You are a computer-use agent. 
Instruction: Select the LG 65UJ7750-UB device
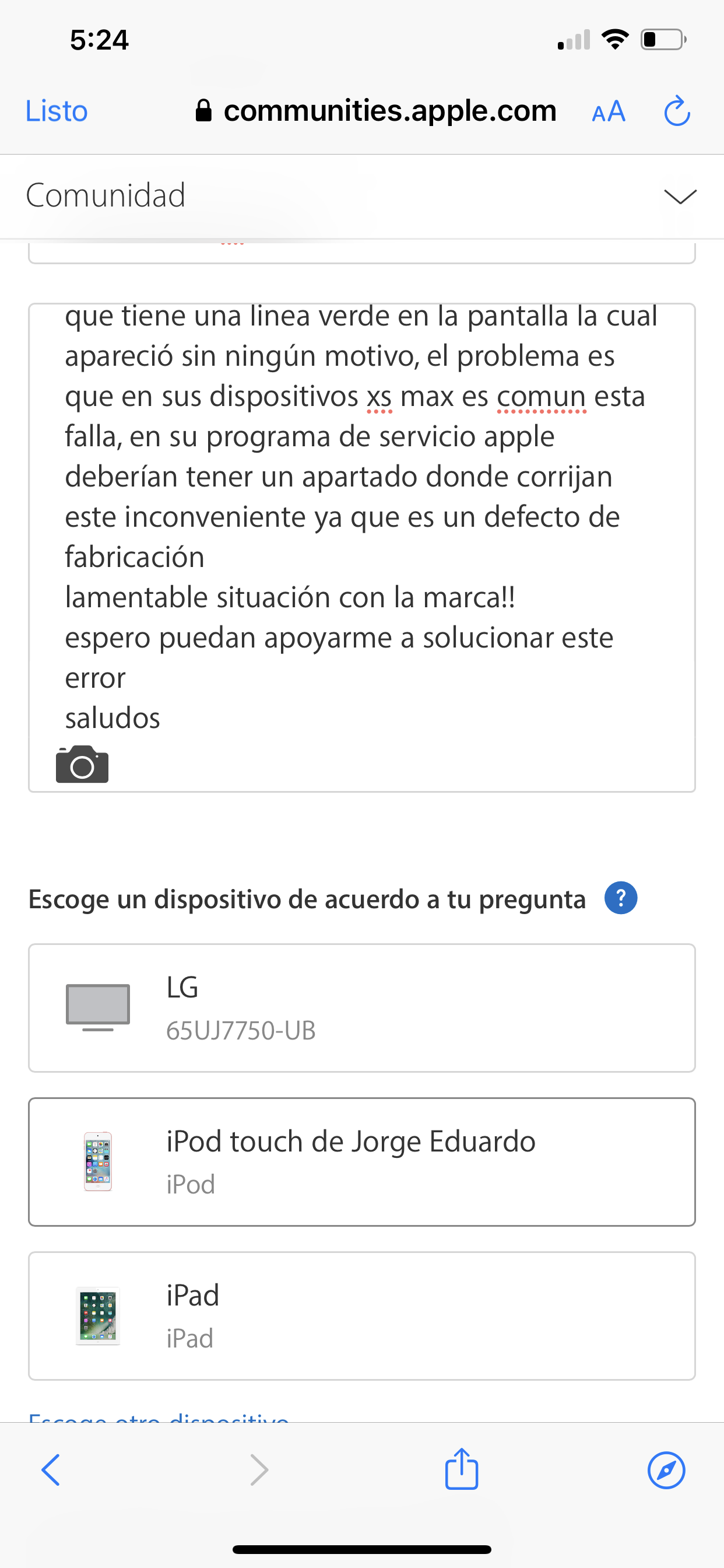[x=361, y=1007]
